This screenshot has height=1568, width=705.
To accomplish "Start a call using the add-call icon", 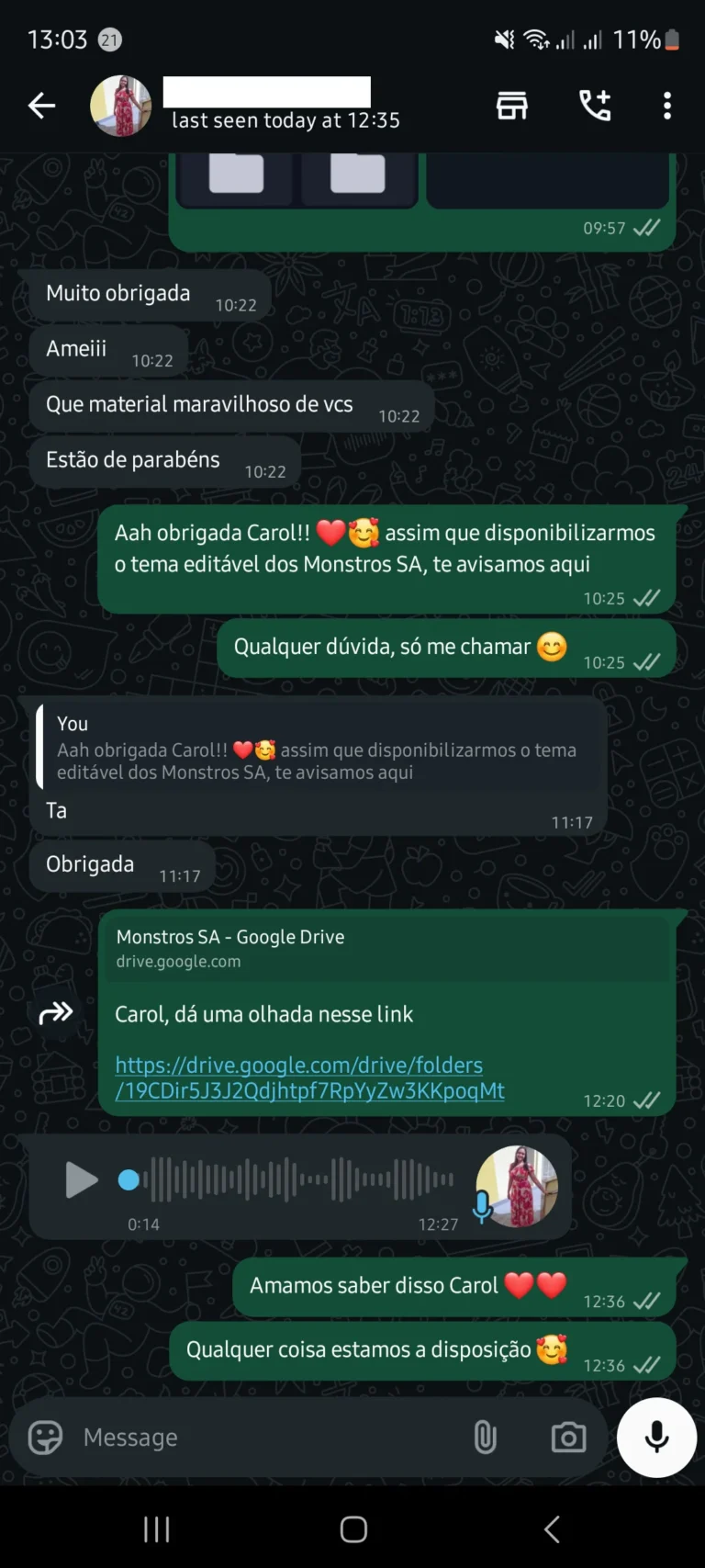I will click(x=595, y=106).
